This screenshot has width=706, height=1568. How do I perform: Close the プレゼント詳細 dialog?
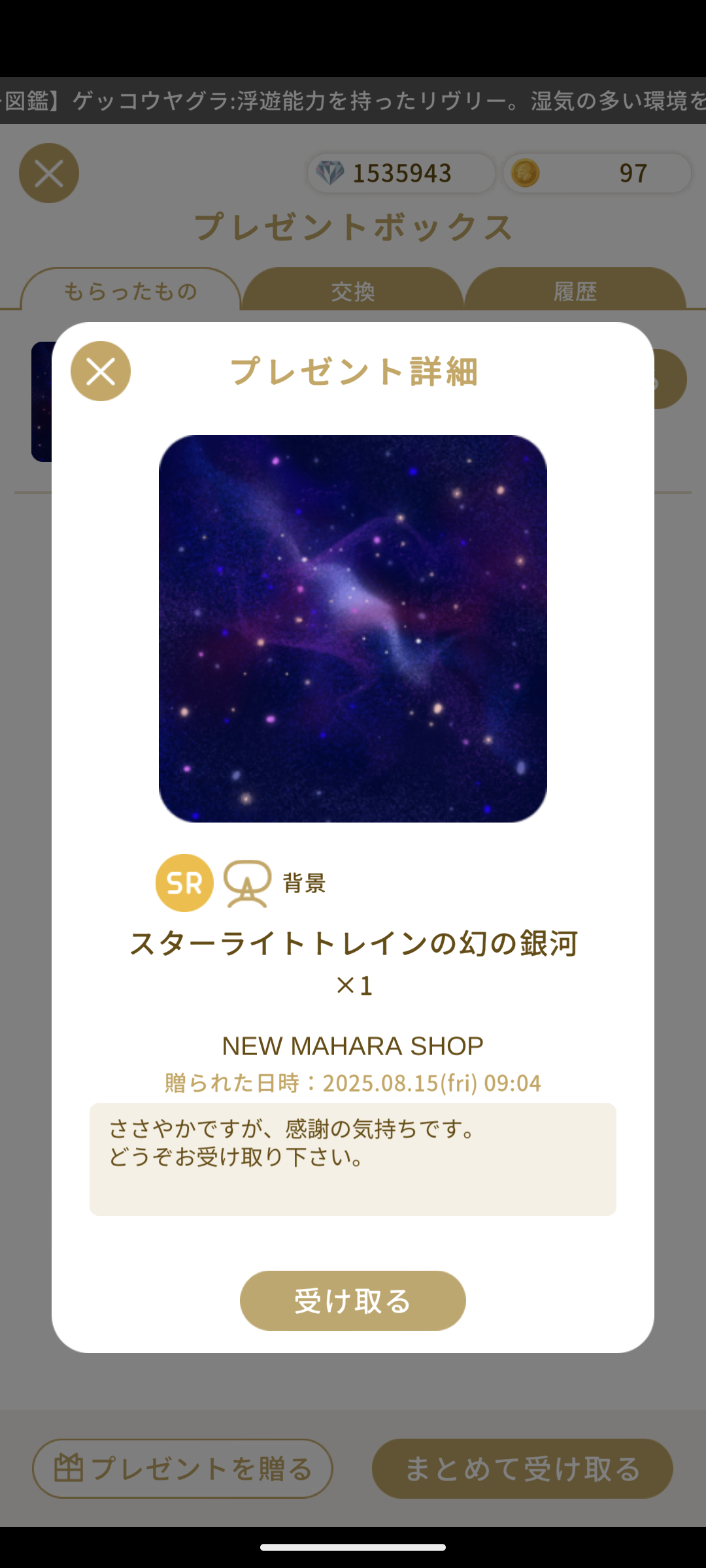click(101, 371)
